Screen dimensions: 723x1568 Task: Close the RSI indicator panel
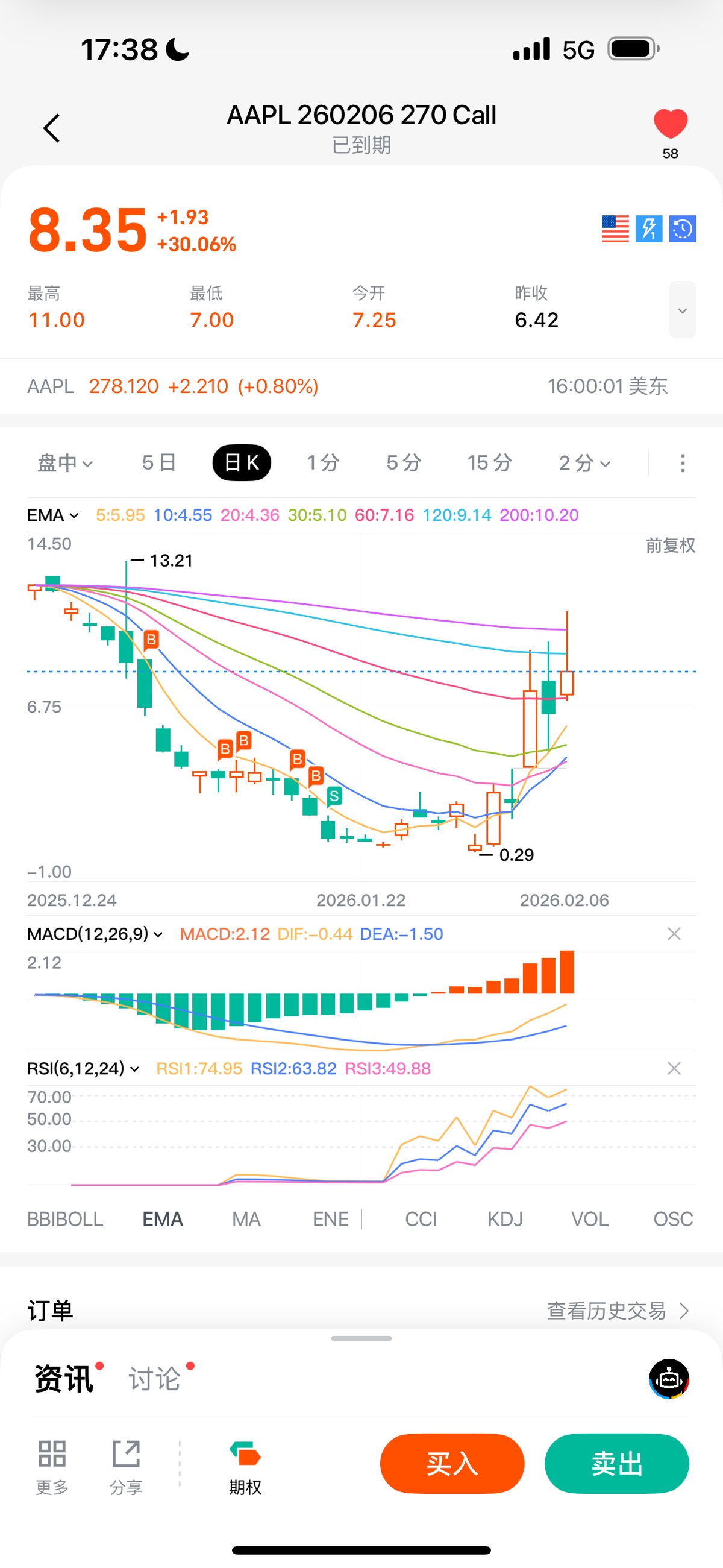point(674,1068)
